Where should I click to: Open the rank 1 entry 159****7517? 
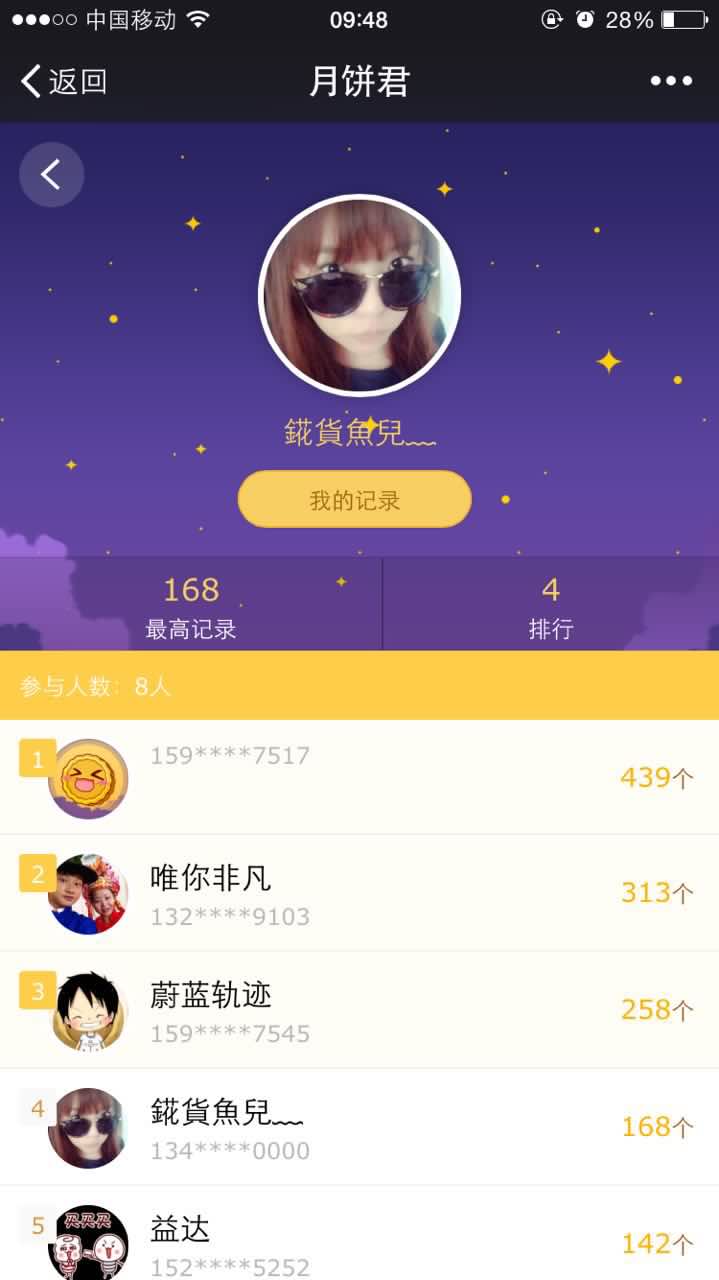(x=359, y=777)
